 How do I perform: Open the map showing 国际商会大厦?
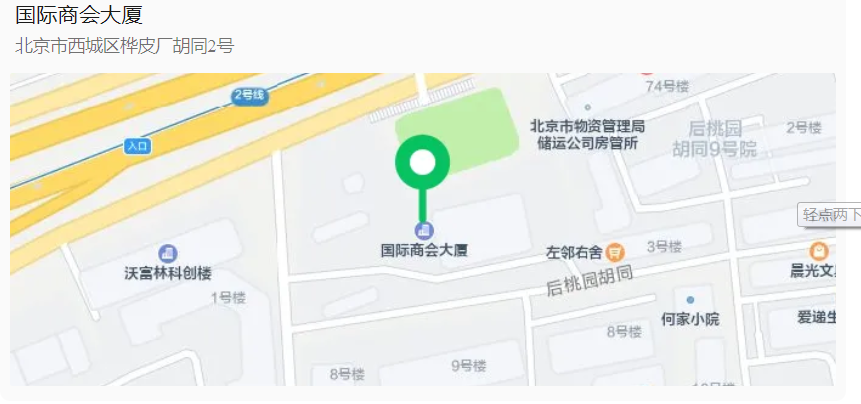422,230
